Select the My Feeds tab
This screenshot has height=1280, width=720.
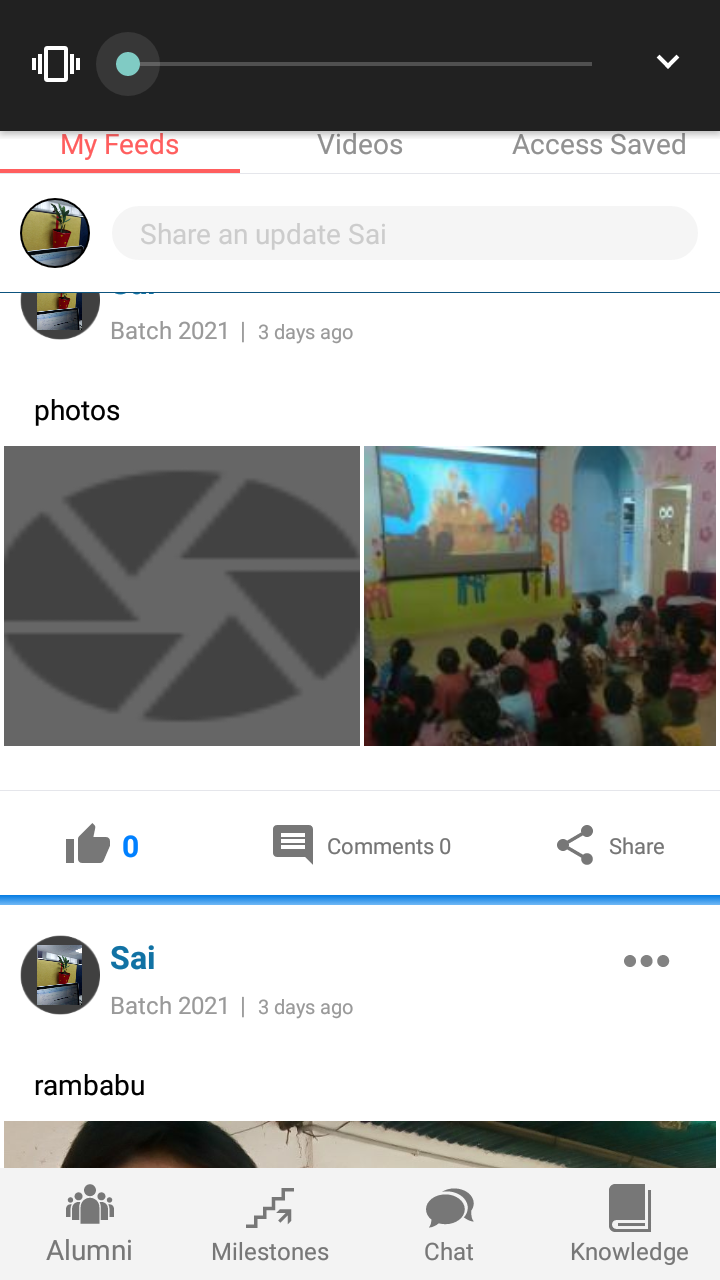pyautogui.click(x=120, y=145)
